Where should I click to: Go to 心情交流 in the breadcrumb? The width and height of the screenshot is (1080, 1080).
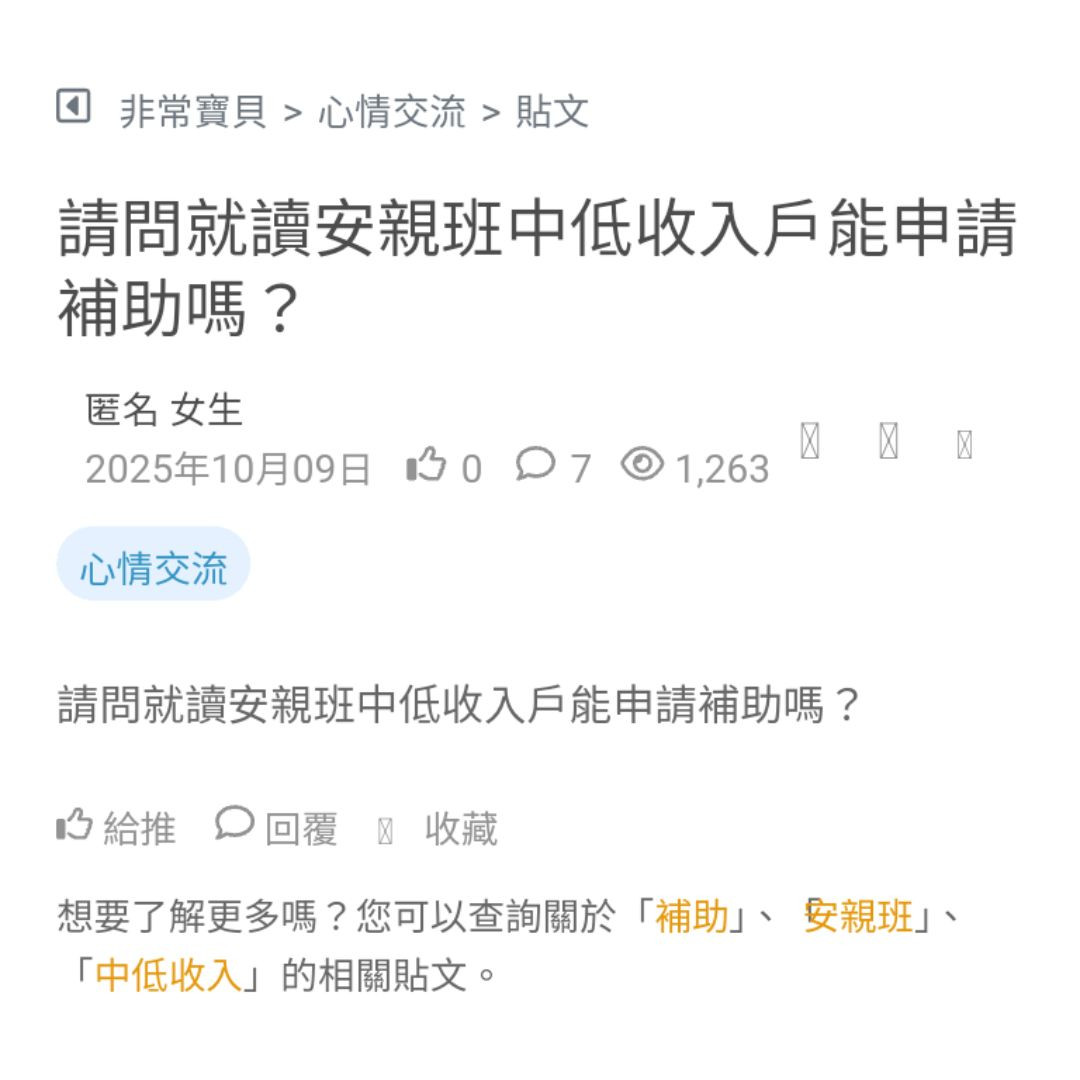392,112
